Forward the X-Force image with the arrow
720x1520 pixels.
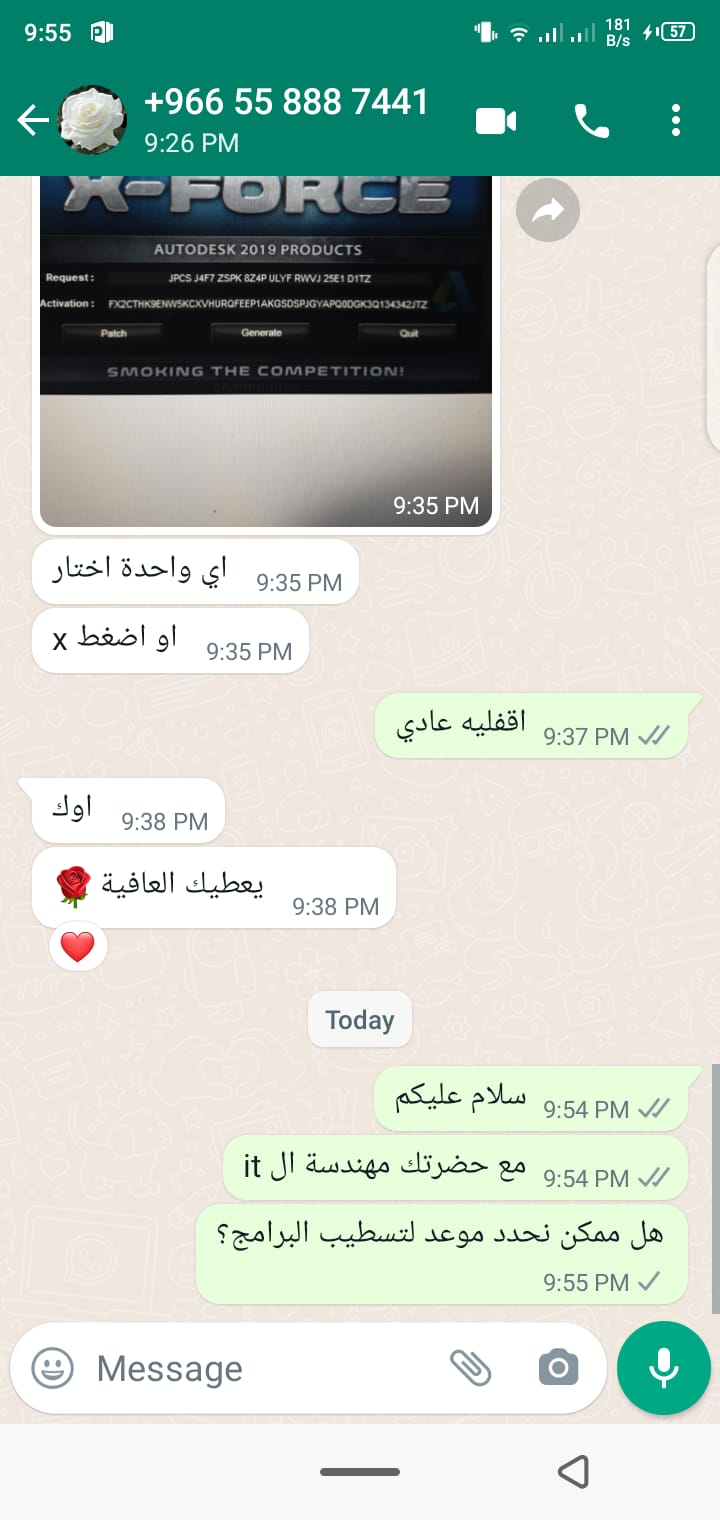point(548,210)
